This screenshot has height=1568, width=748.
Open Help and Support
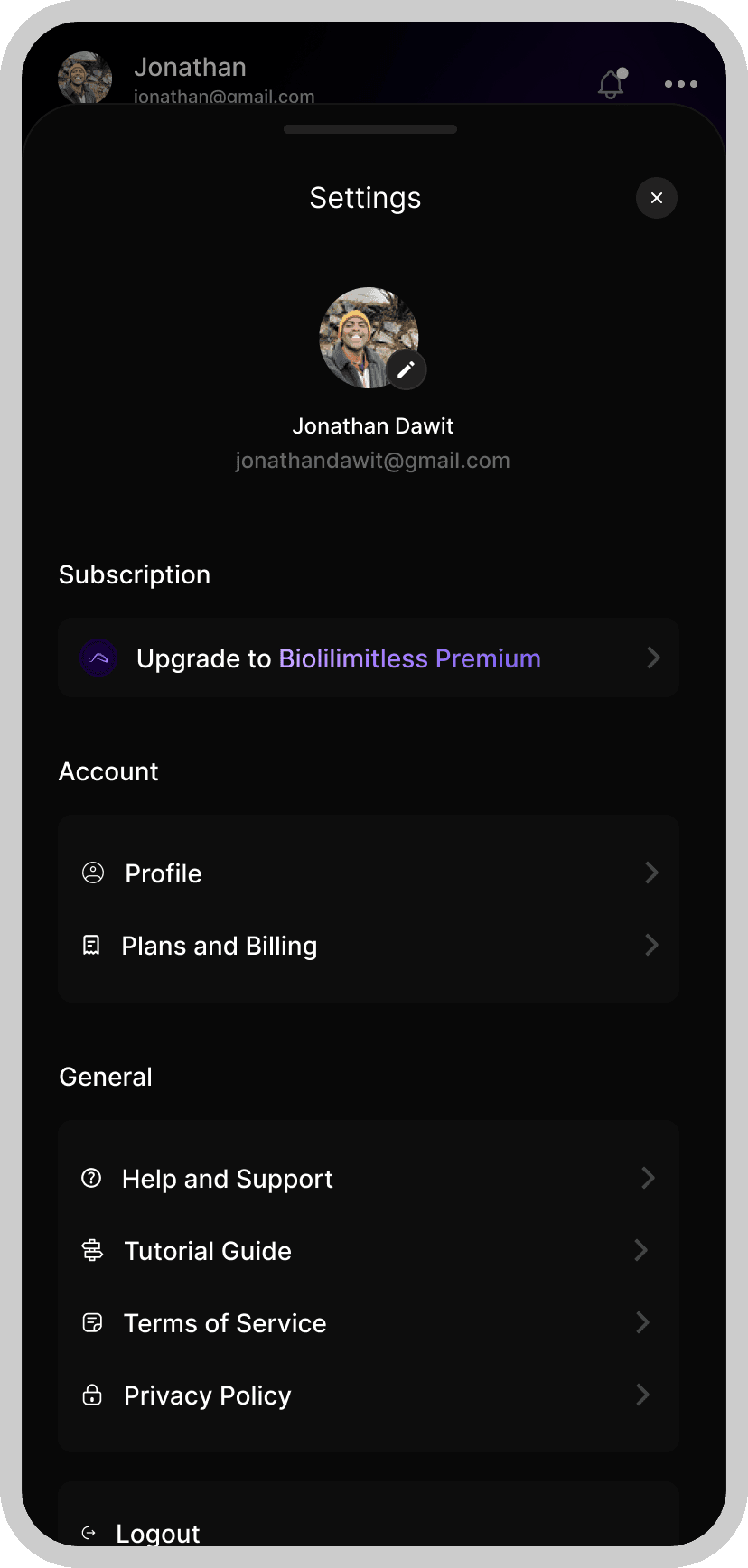pyautogui.click(x=369, y=1179)
